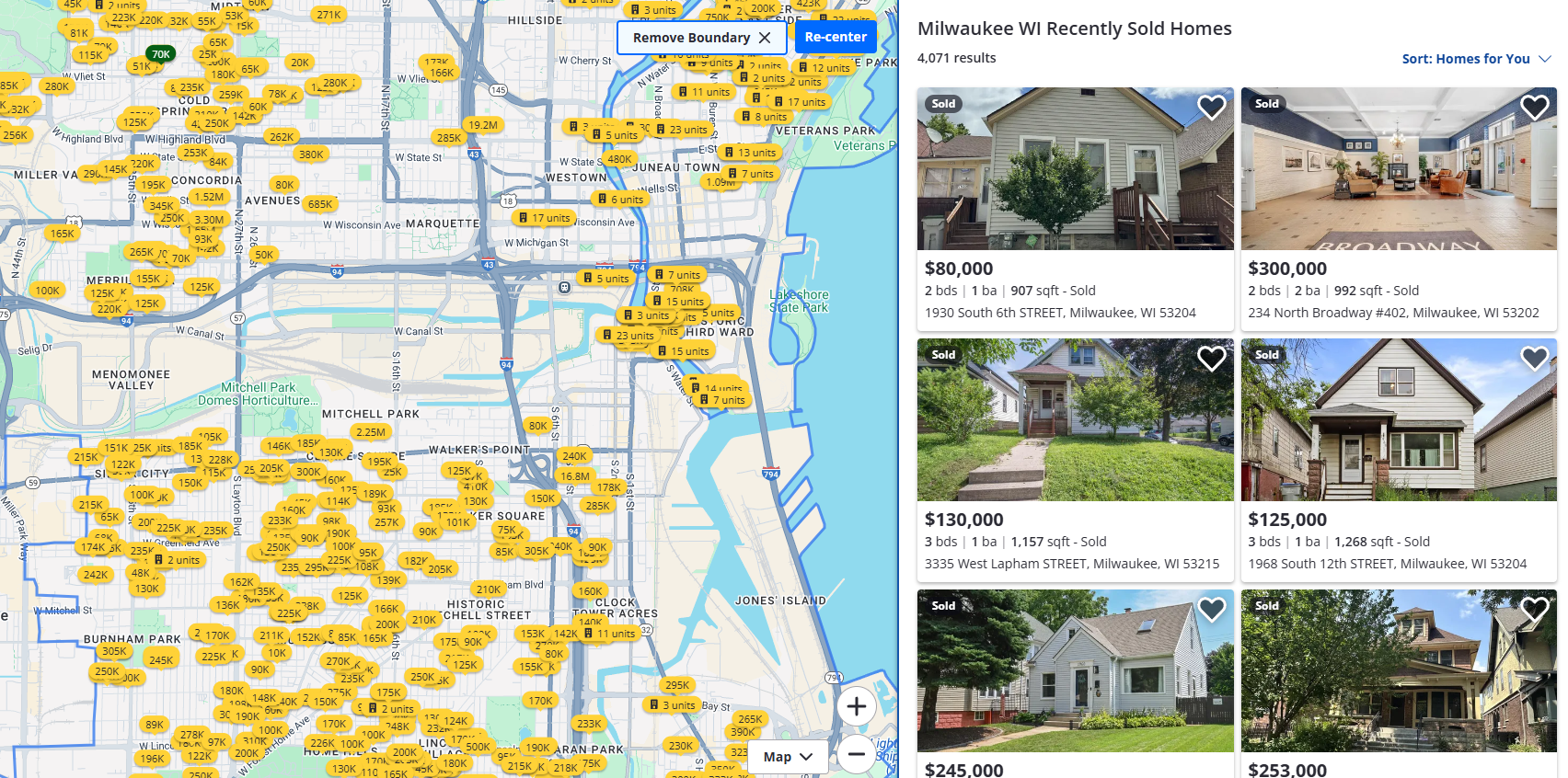Open listing 3335 West Lapham Street
The image size is (1568, 778).
[x=1071, y=564]
